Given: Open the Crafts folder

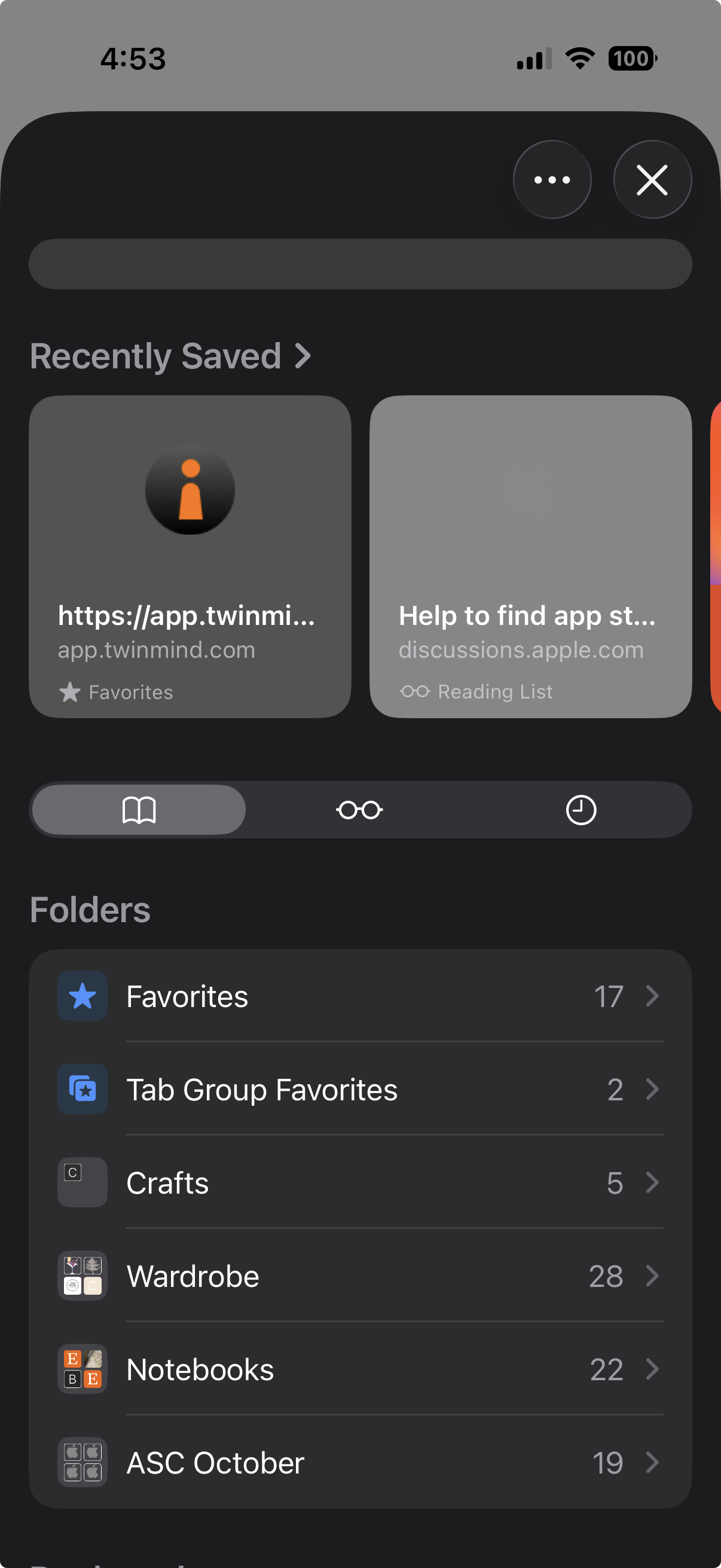Looking at the screenshot, I should pyautogui.click(x=360, y=1183).
